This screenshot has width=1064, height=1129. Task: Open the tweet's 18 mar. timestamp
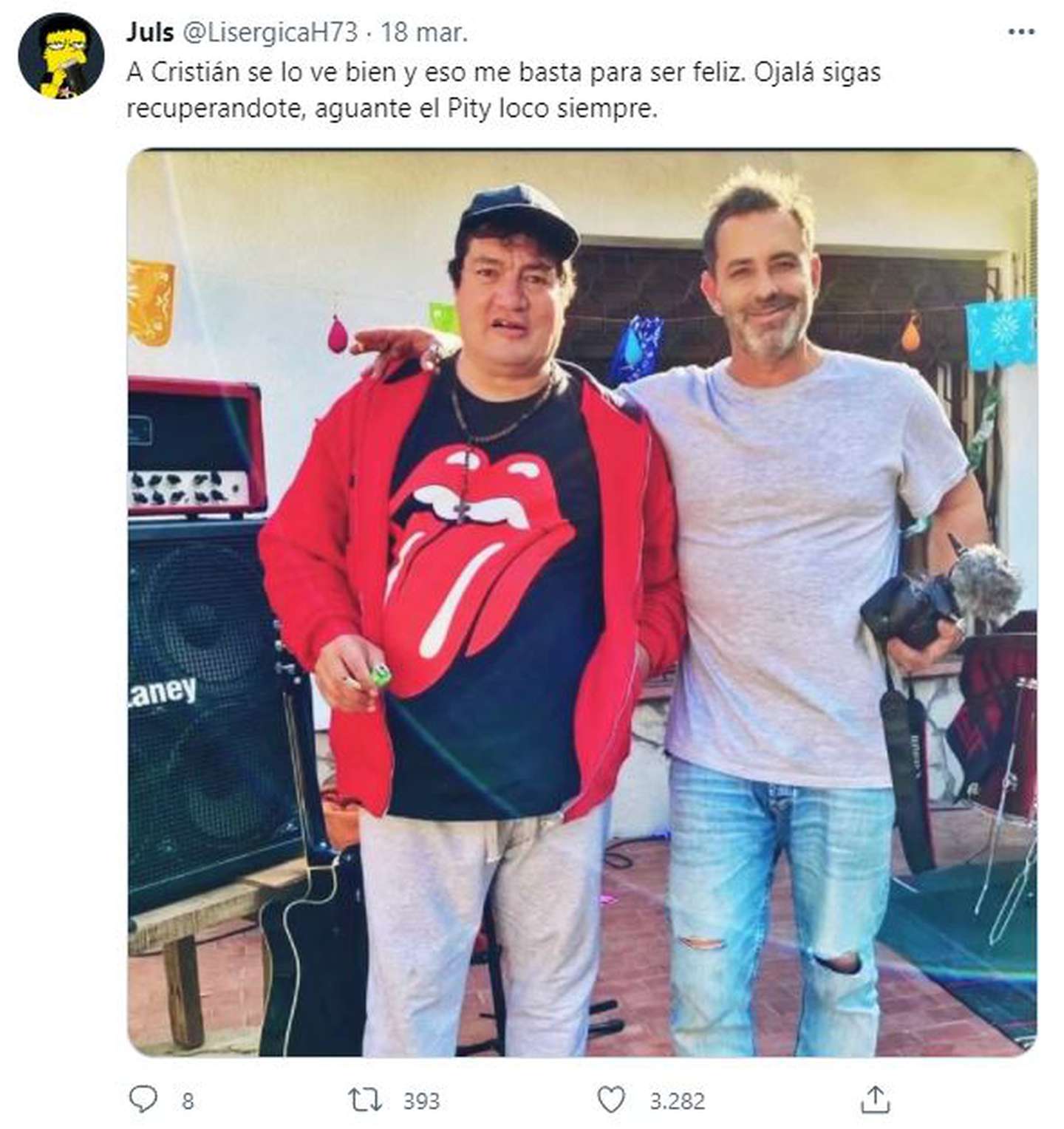(x=423, y=33)
